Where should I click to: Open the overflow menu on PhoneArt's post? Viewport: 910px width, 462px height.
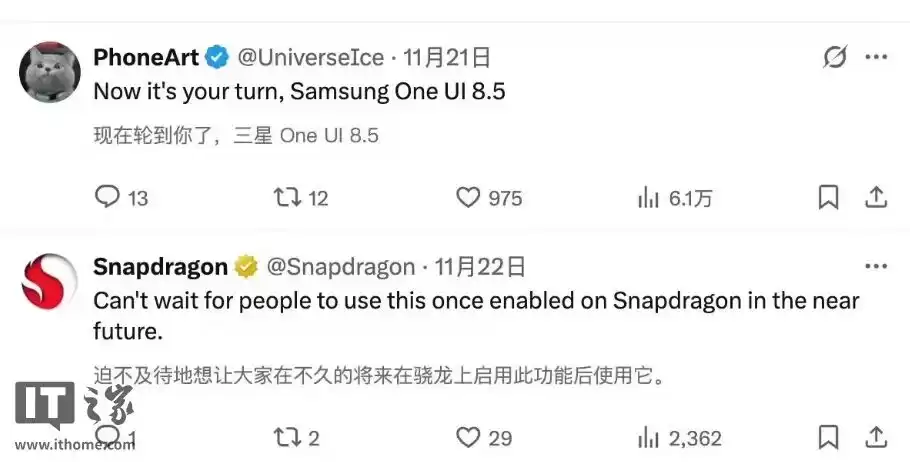tap(876, 57)
